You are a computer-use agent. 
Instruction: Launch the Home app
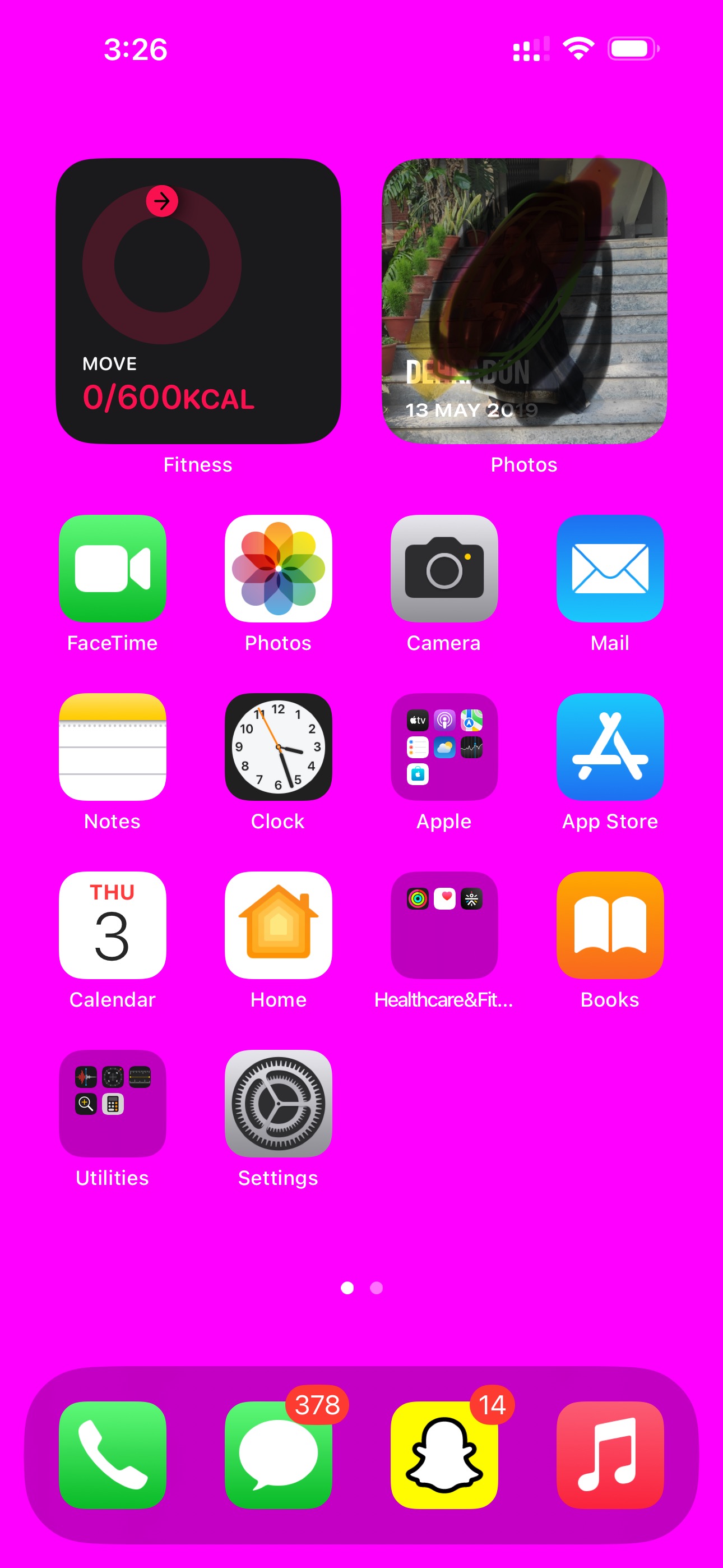[x=278, y=925]
